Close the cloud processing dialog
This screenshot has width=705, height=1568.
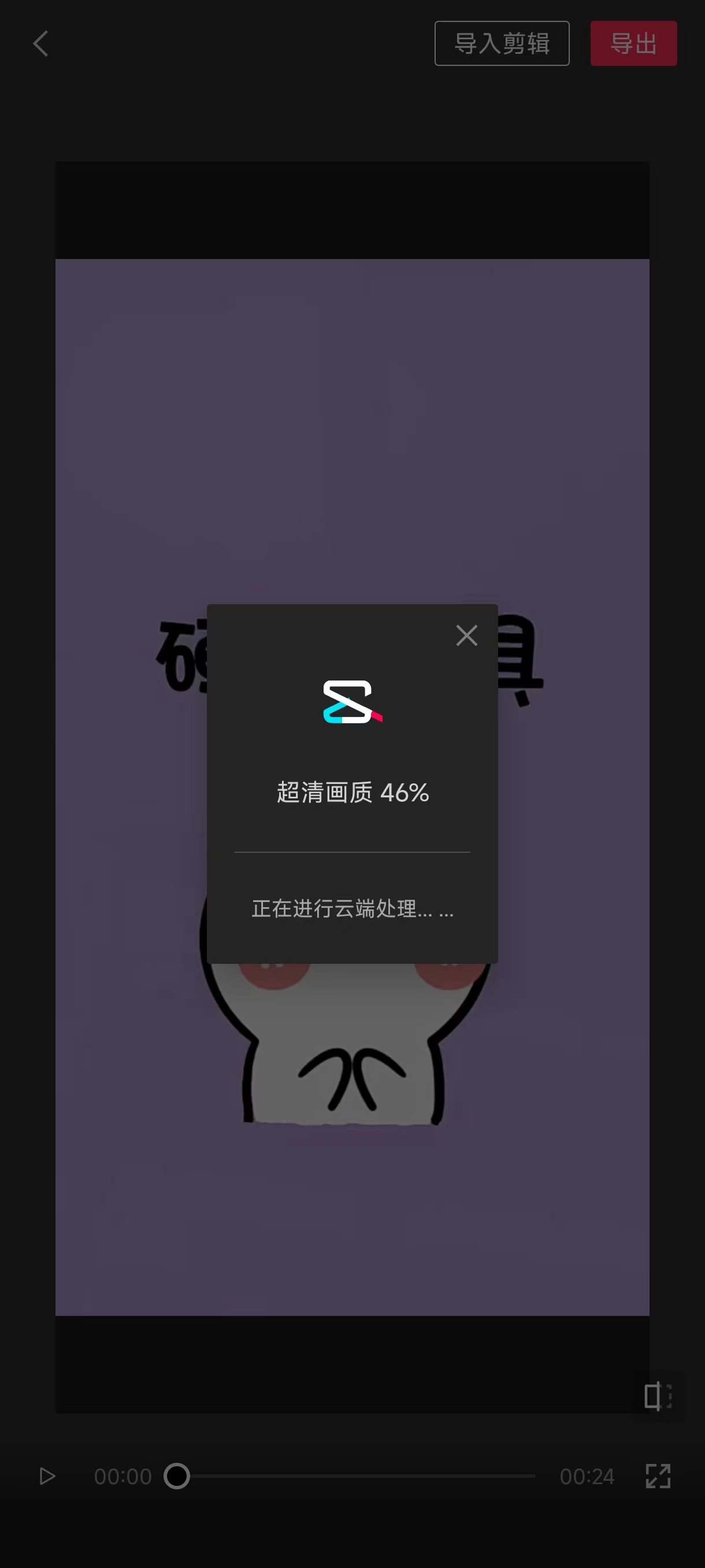(x=466, y=635)
